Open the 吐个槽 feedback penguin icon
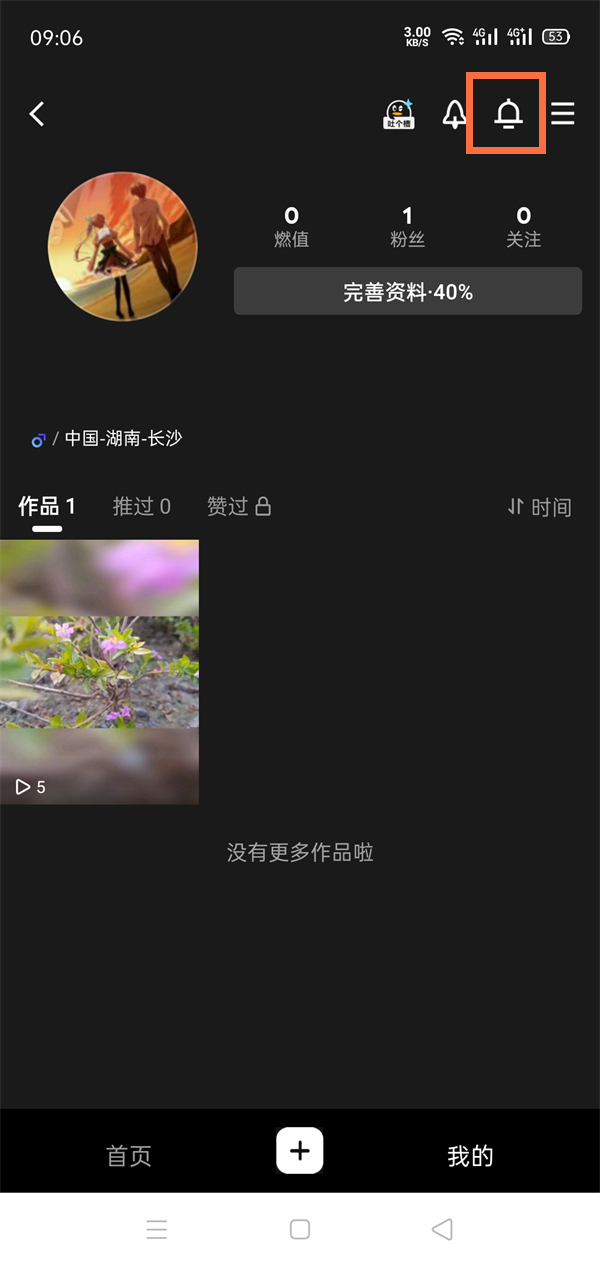The width and height of the screenshot is (600, 1266). (399, 114)
